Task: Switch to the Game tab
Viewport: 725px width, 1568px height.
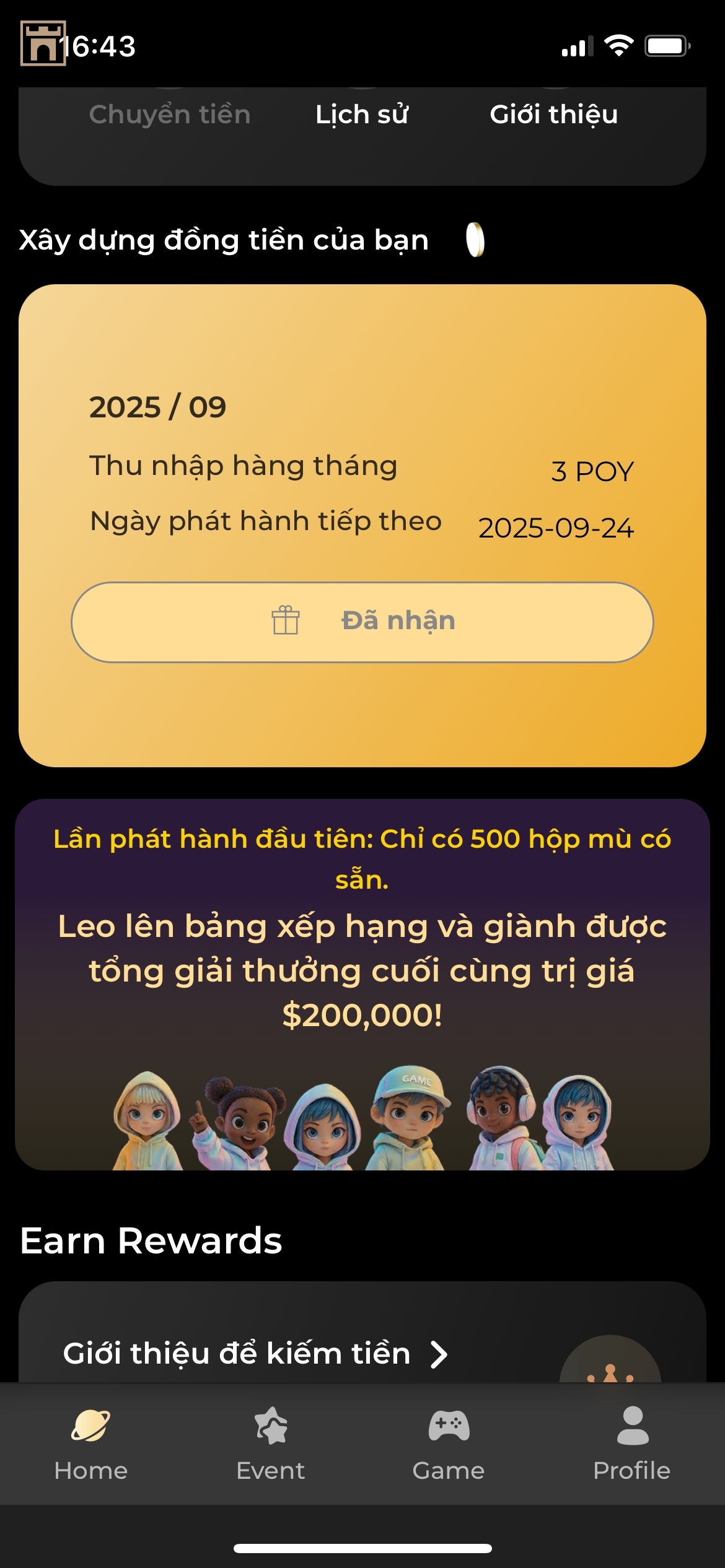Action: [449, 1444]
